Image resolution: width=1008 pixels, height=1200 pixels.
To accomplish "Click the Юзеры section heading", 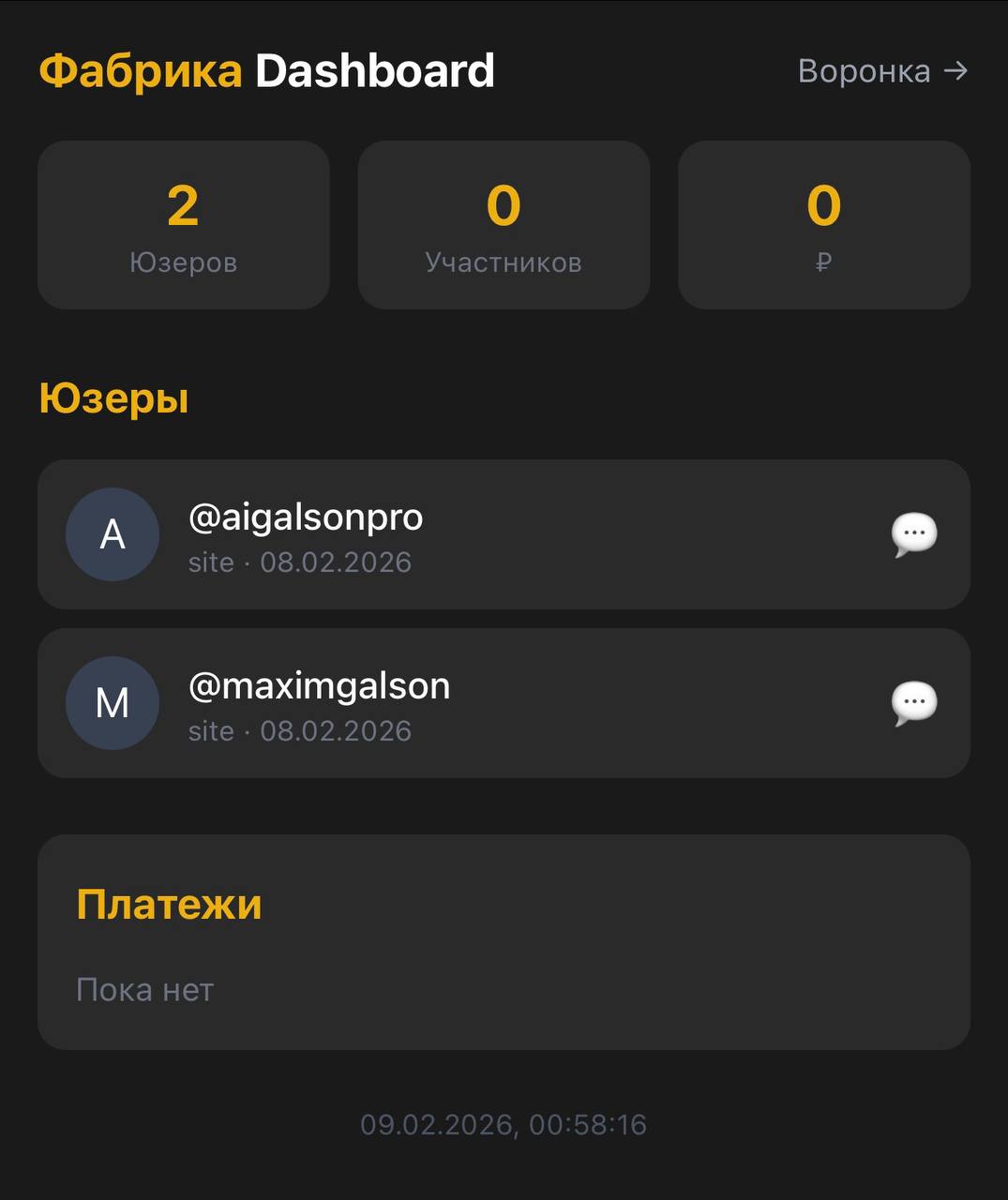I will pos(113,397).
